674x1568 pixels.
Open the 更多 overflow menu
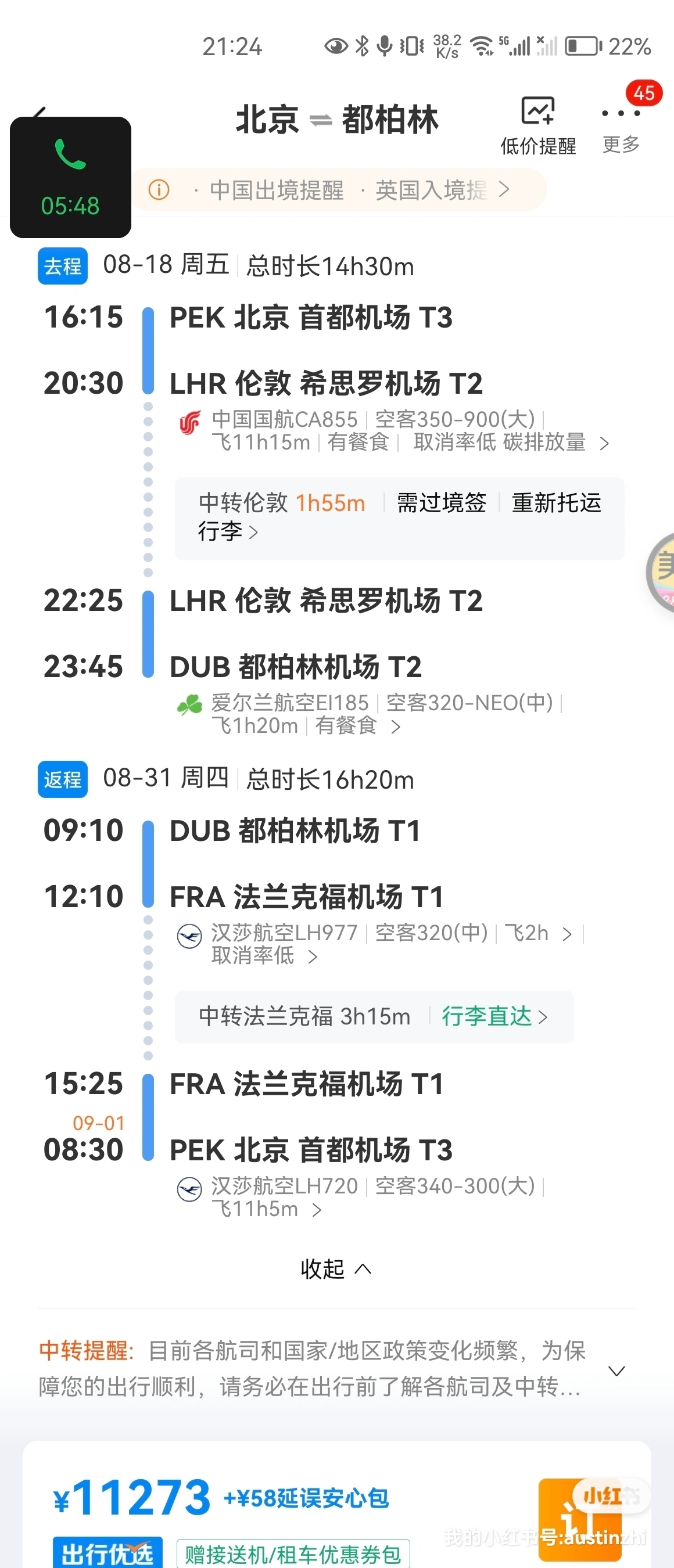621,125
